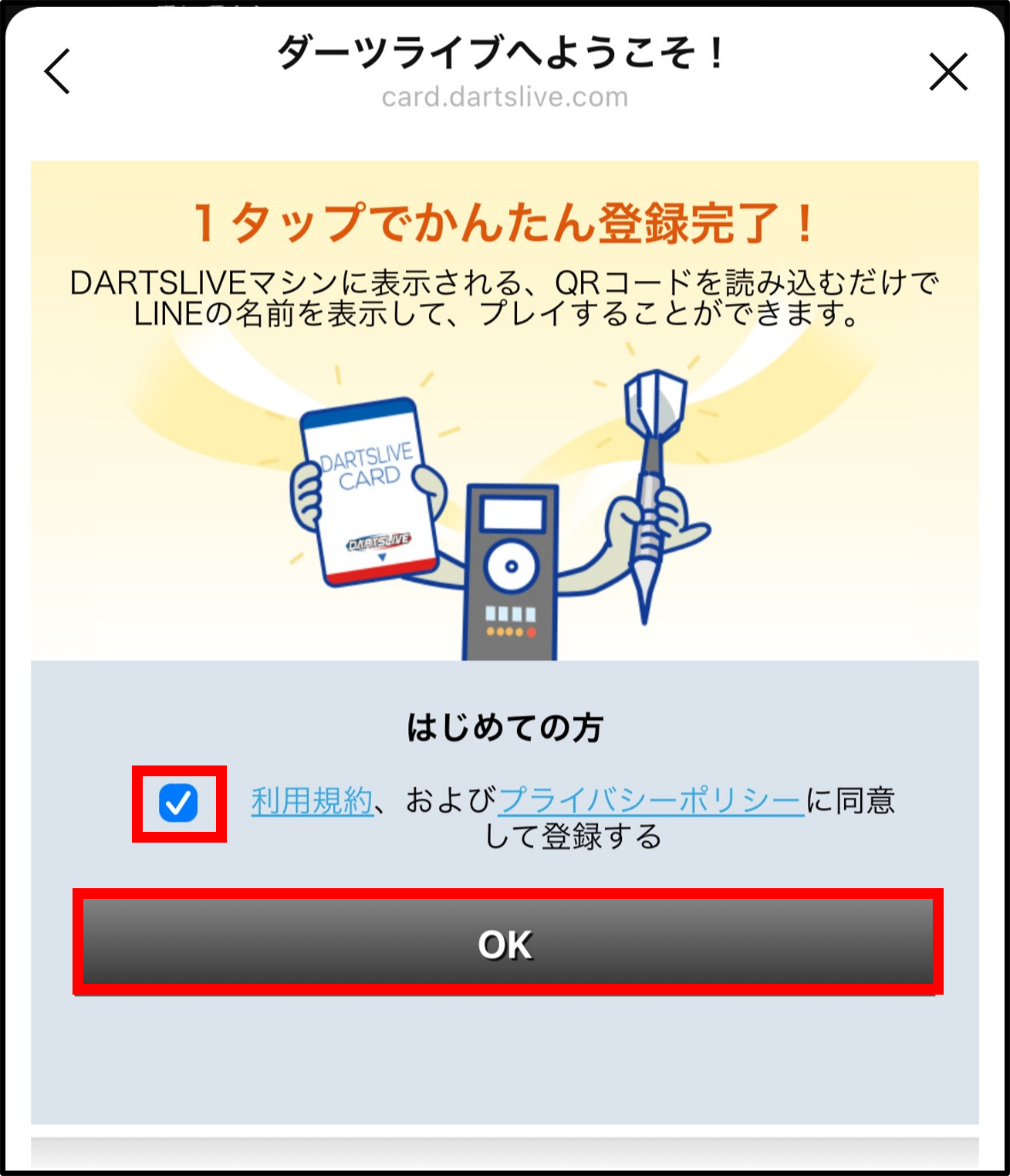Open the 利用規約 link
This screenshot has height=1176, width=1010.
[312, 801]
